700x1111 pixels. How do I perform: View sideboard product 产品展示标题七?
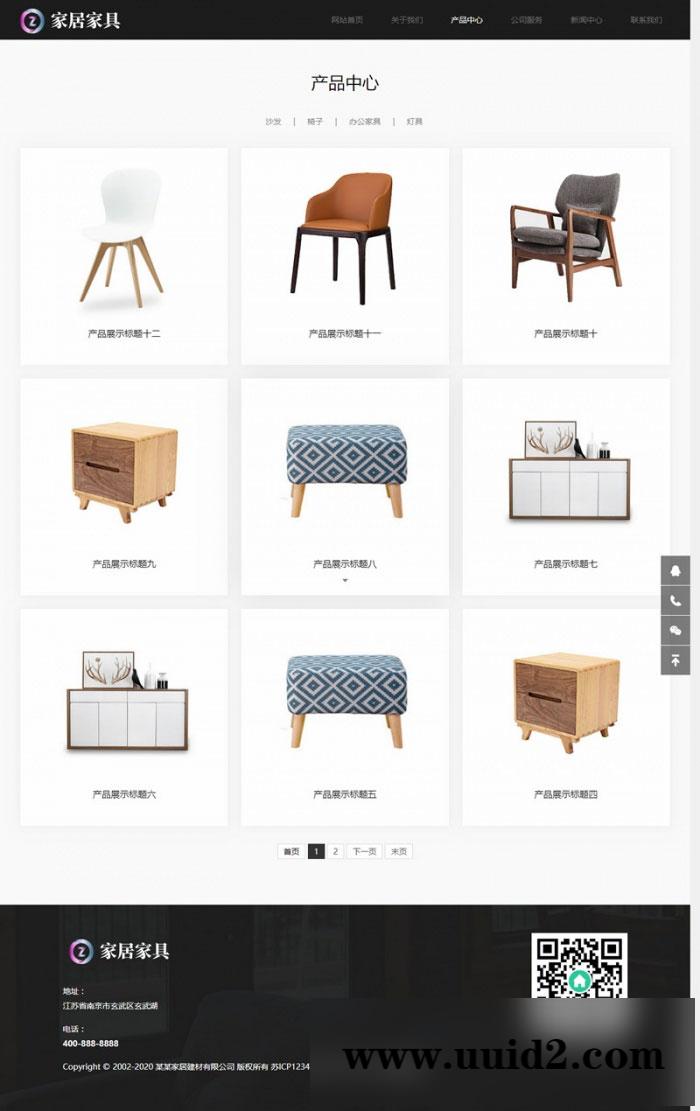(566, 486)
